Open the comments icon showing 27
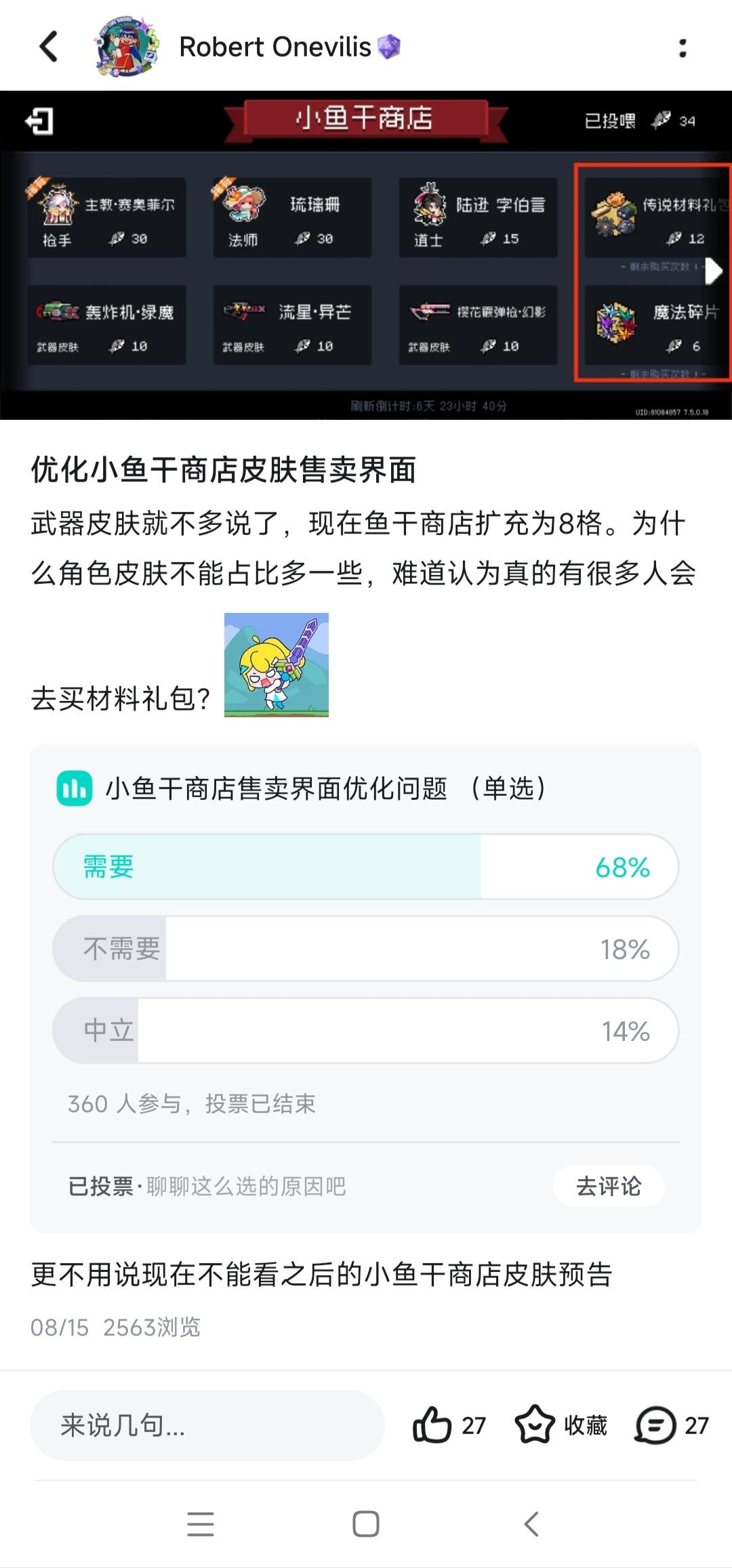 [x=671, y=1425]
